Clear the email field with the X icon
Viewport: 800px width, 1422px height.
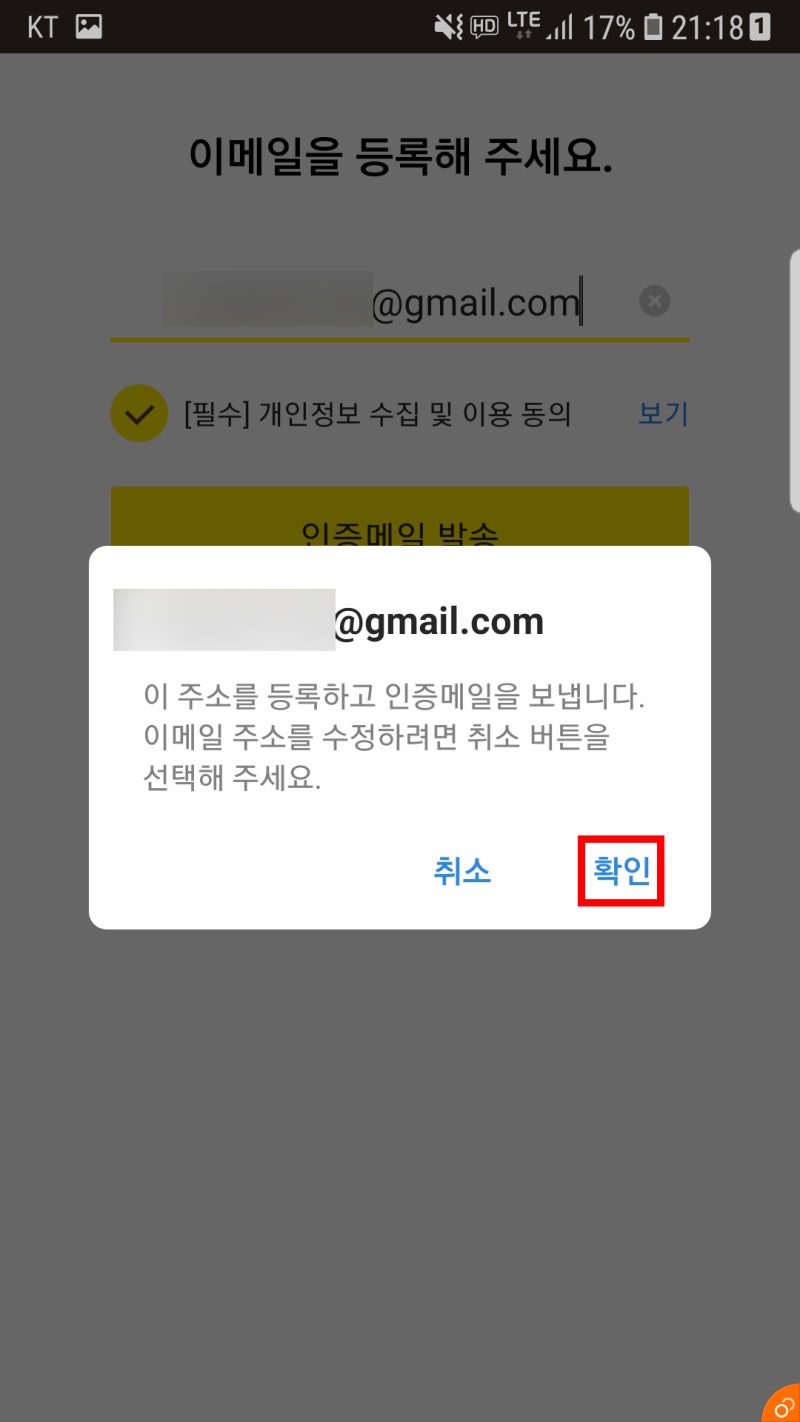(654, 301)
